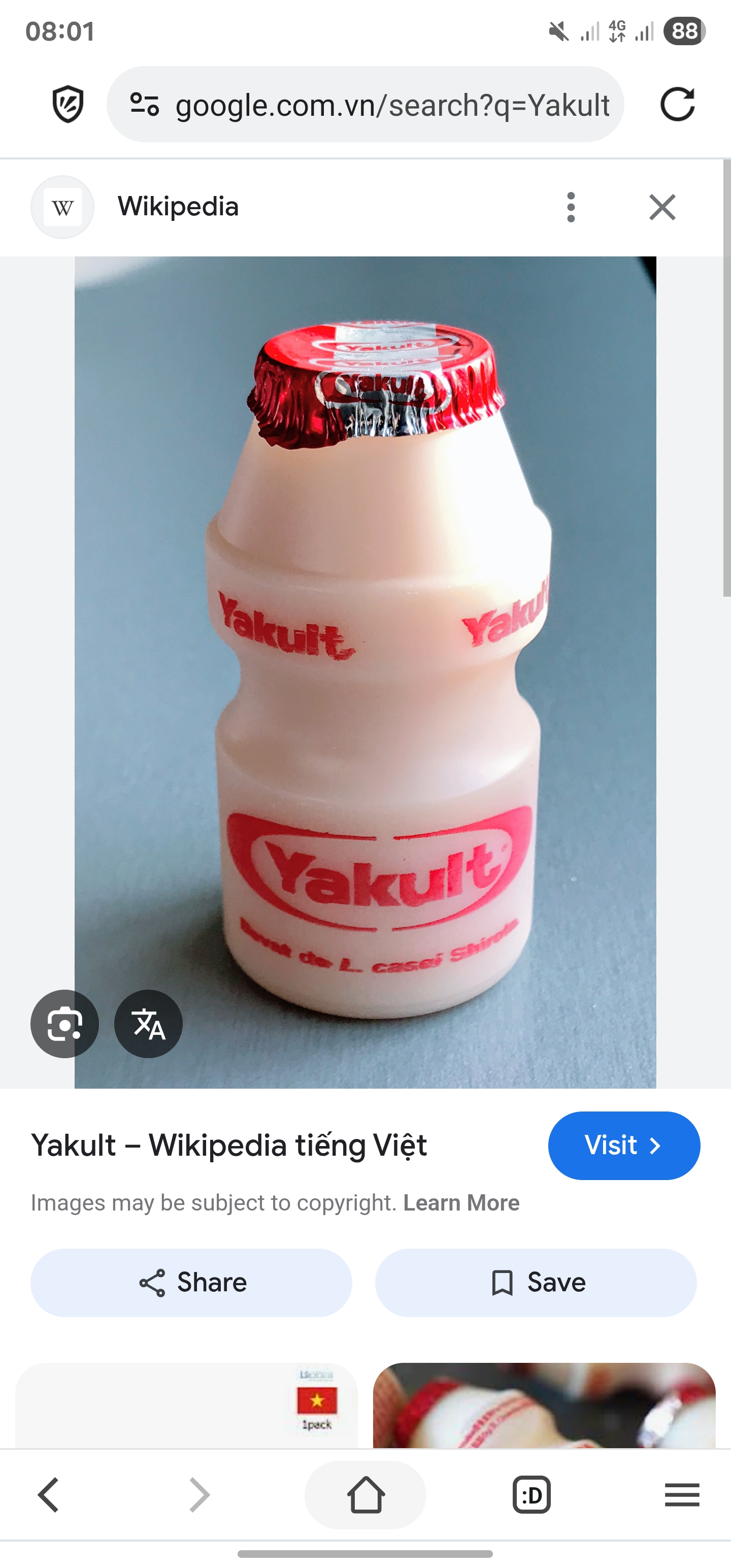Open the browser hamburger menu
The image size is (731, 1568).
coord(682,1495)
